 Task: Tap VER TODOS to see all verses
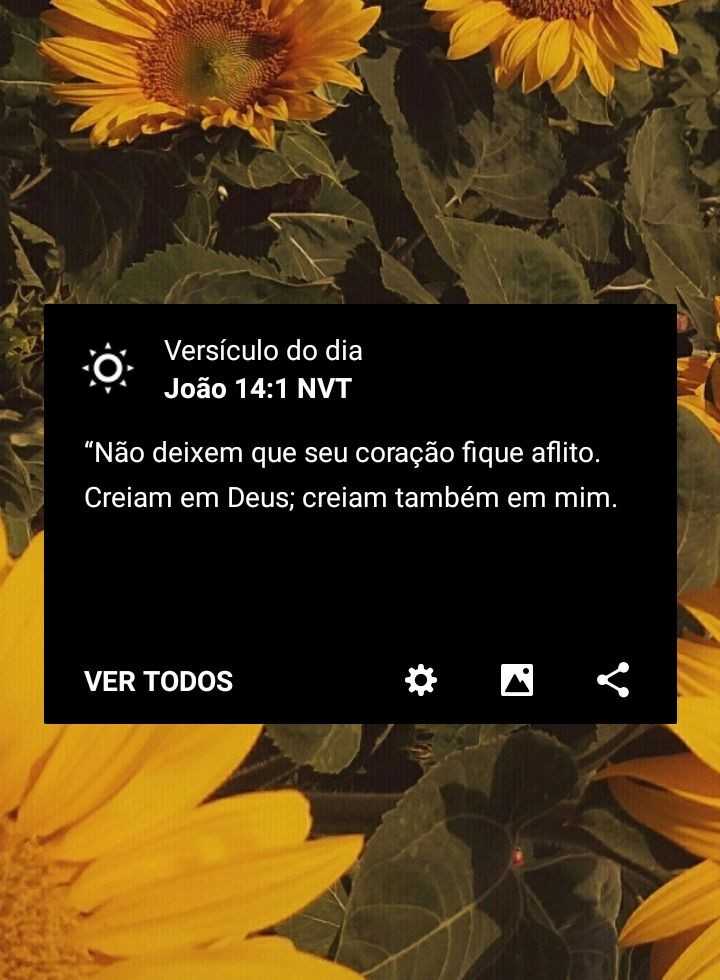[x=158, y=681]
